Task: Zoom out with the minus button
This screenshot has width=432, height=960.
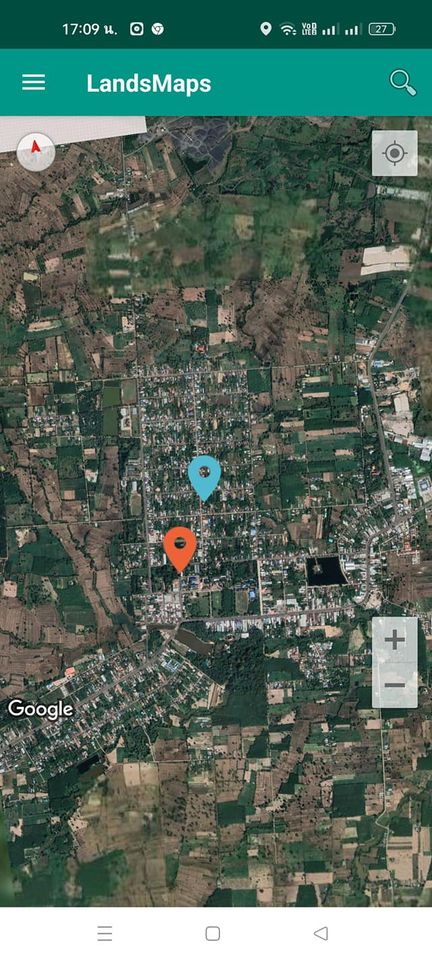Action: 395,685
